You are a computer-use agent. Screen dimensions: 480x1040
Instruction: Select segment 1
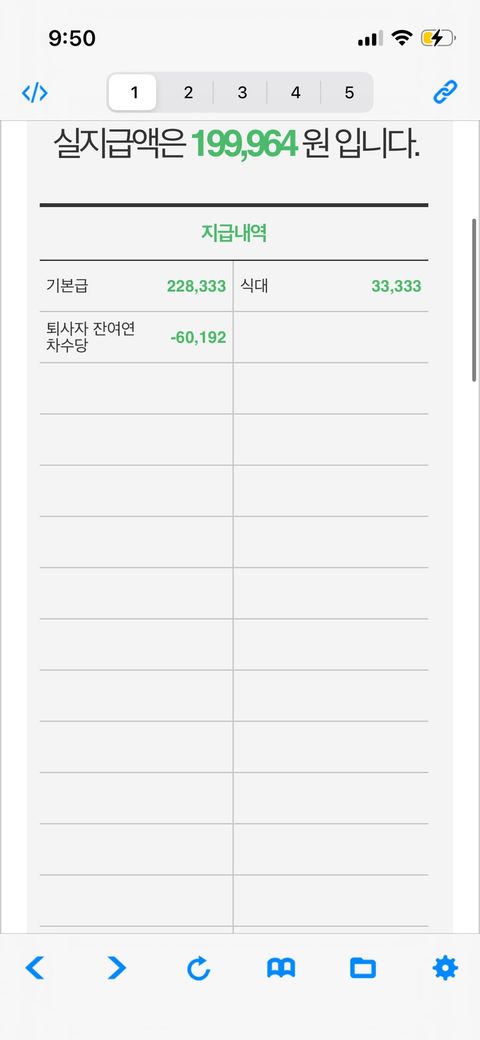(133, 93)
